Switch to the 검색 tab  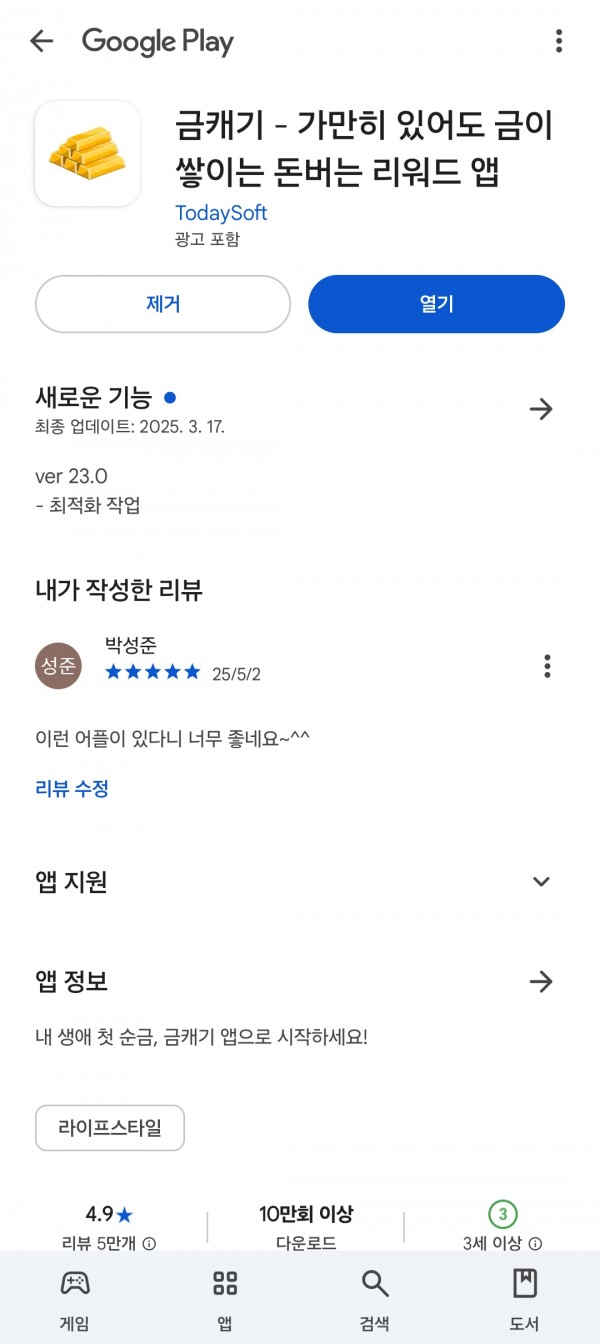click(375, 1299)
